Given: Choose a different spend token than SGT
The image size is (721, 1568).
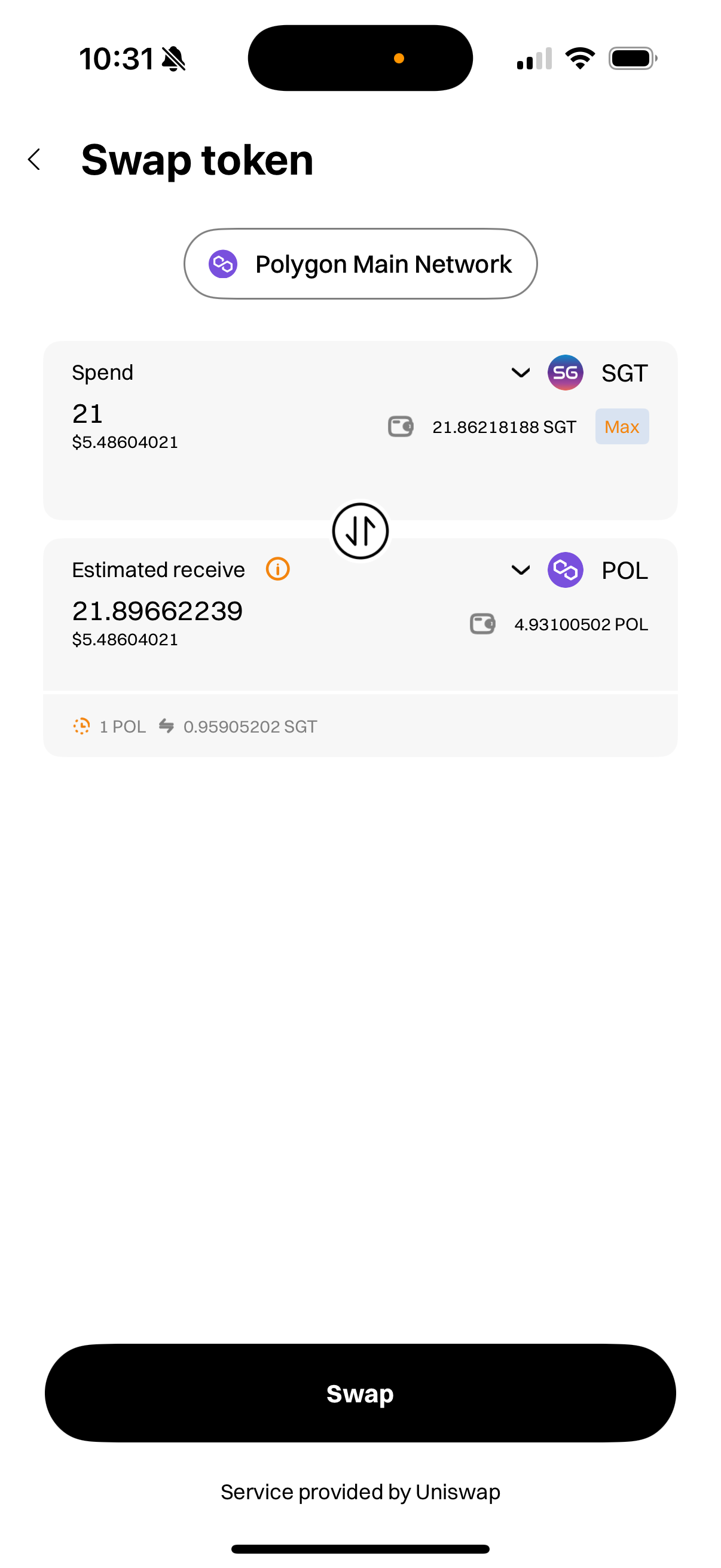Looking at the screenshot, I should point(579,373).
